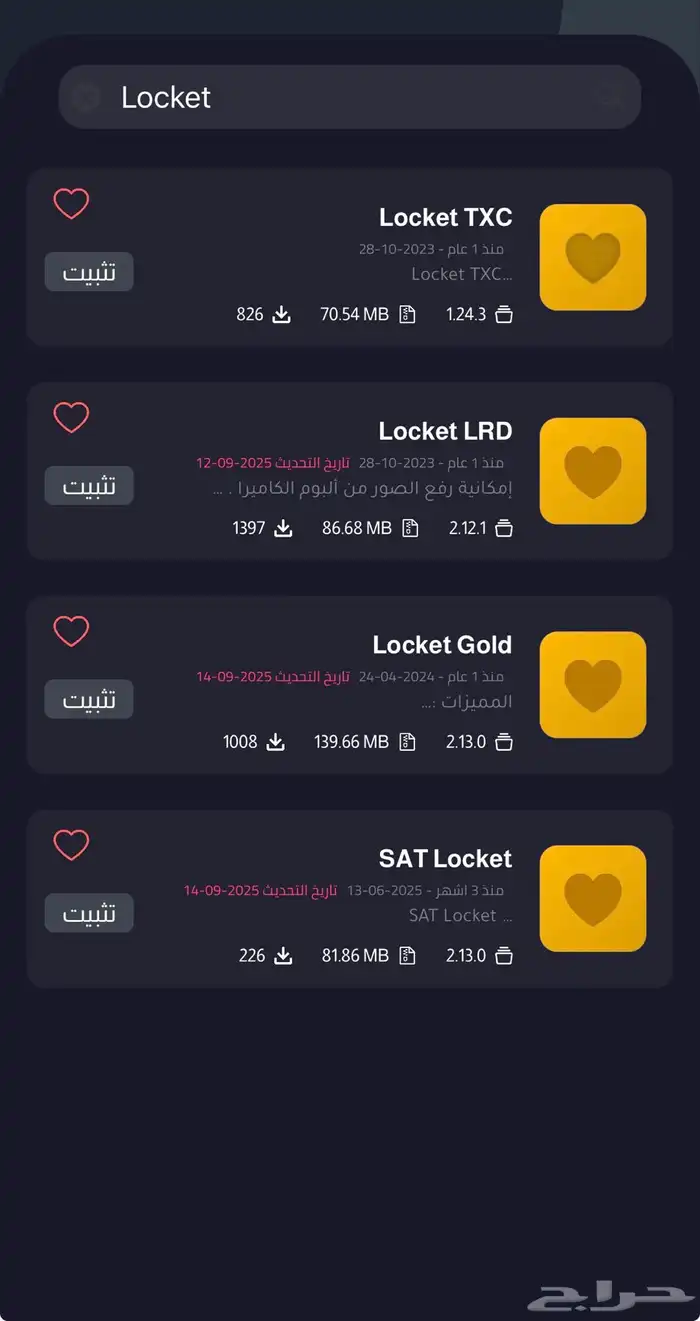Open the SAT Locket result card
This screenshot has height=1321, width=700.
coord(445,860)
